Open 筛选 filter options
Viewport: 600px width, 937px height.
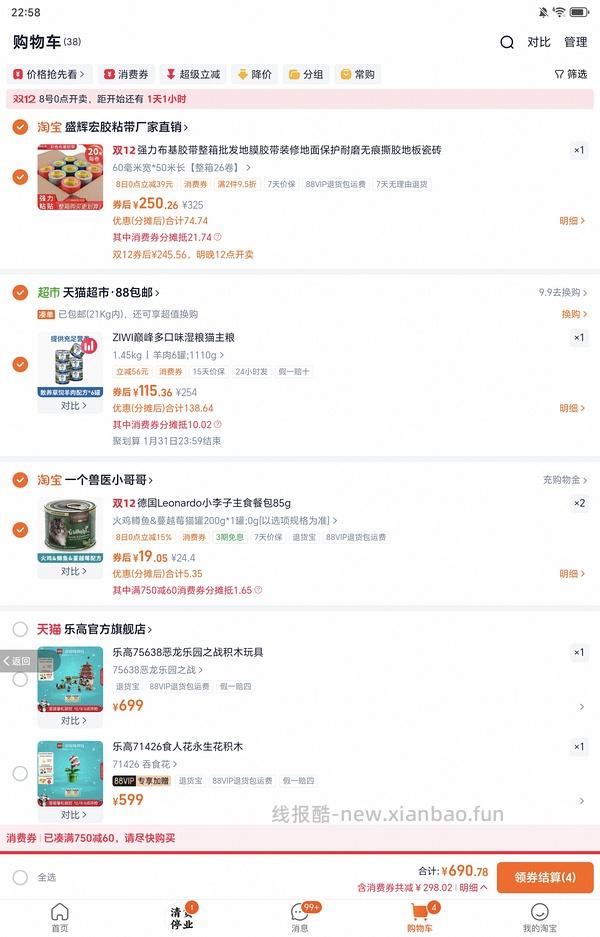[x=571, y=75]
